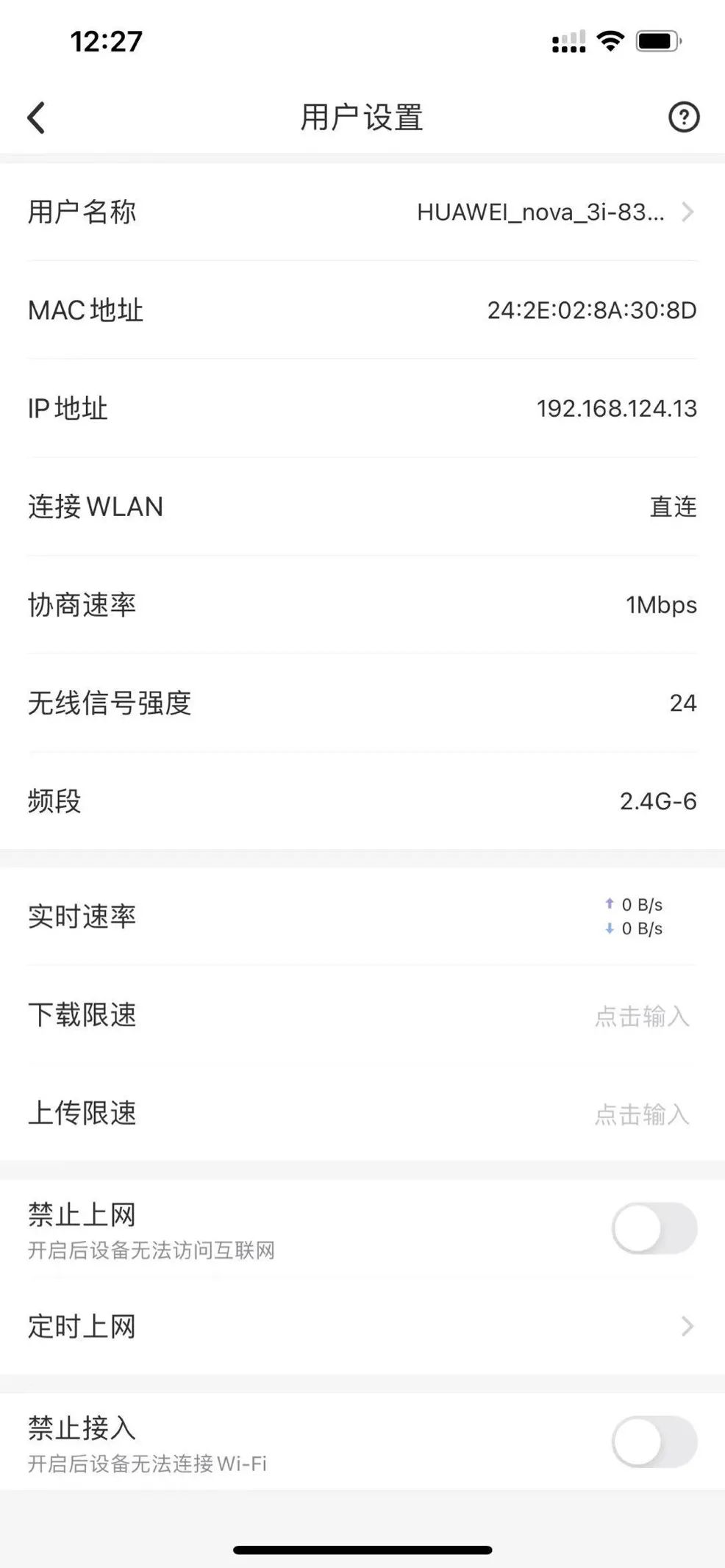Tap the upload speed arrow icon next to 0 B/s
The height and width of the screenshot is (1568, 725).
tap(608, 904)
